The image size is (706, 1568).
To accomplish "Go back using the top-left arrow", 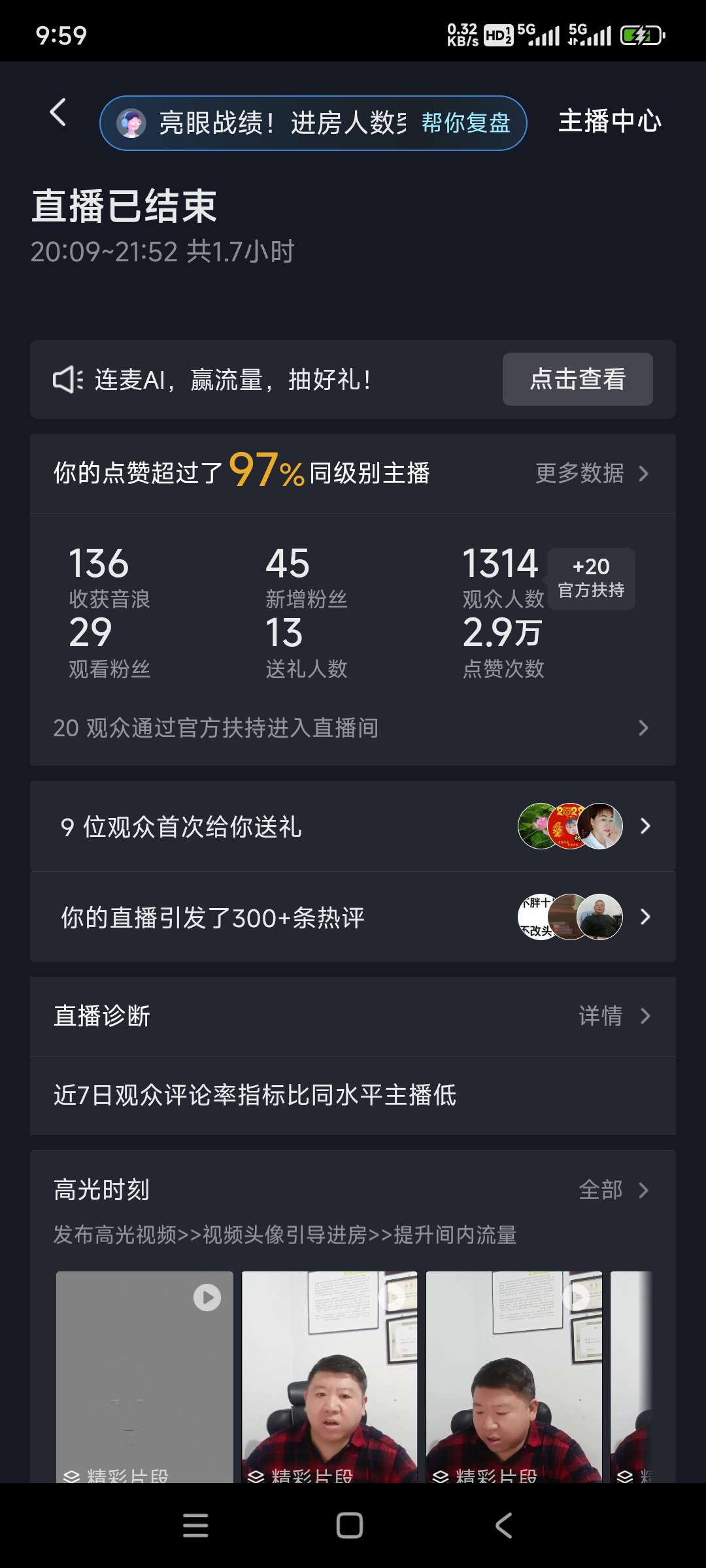I will [58, 112].
